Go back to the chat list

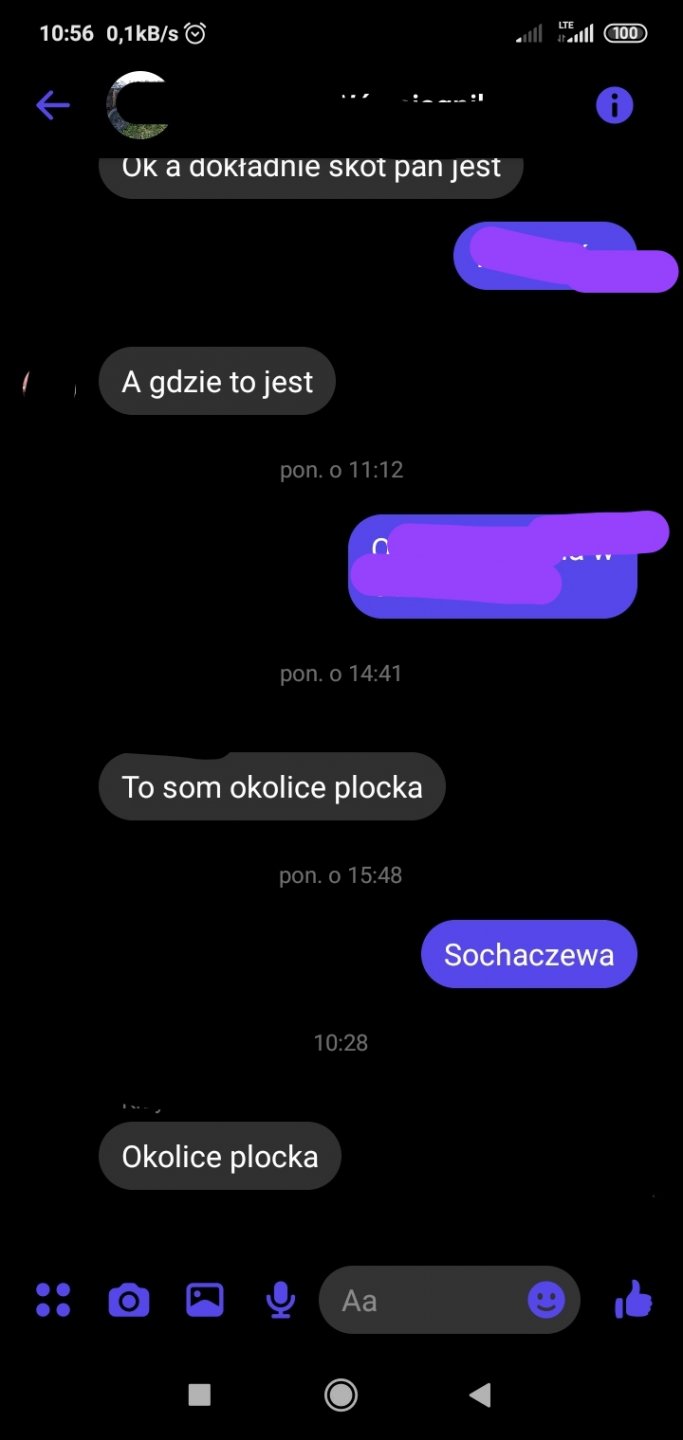52,105
